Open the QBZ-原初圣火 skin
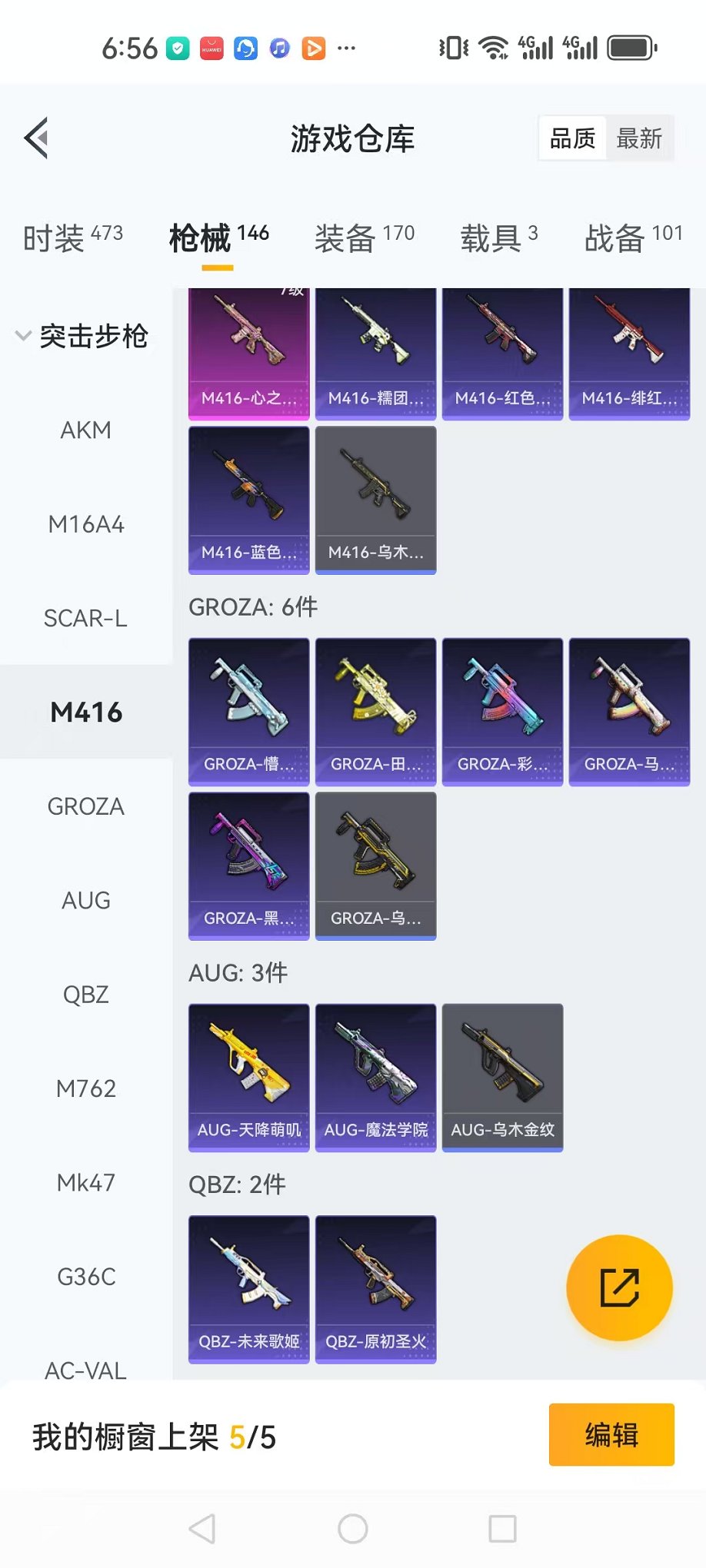Viewport: 706px width, 1568px height. pyautogui.click(x=376, y=1288)
